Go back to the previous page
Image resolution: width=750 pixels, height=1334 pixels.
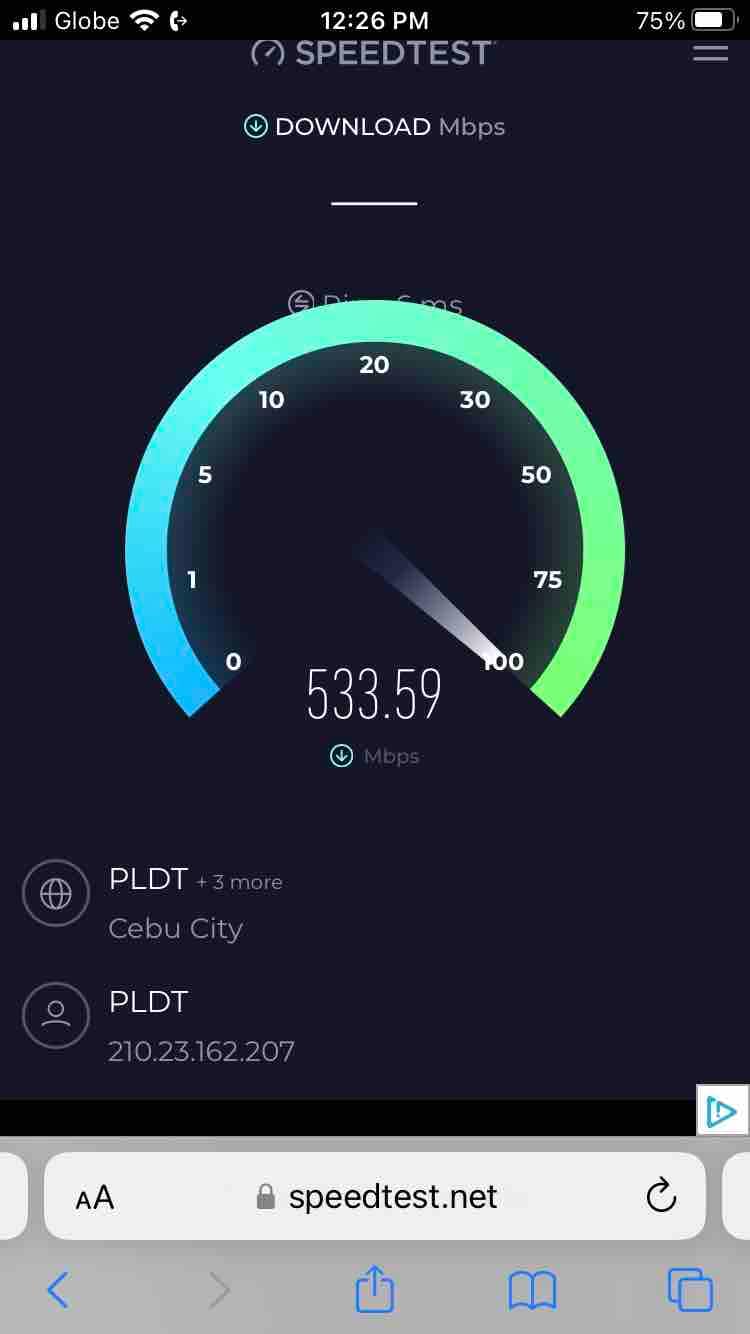(x=58, y=1290)
